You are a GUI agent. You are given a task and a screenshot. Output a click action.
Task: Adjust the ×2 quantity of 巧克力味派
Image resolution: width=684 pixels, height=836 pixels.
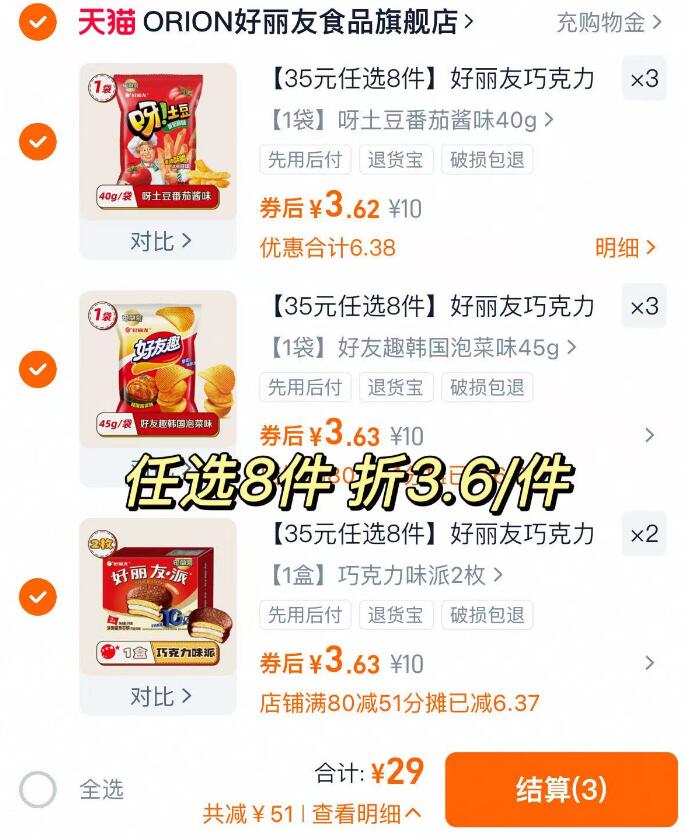644,534
